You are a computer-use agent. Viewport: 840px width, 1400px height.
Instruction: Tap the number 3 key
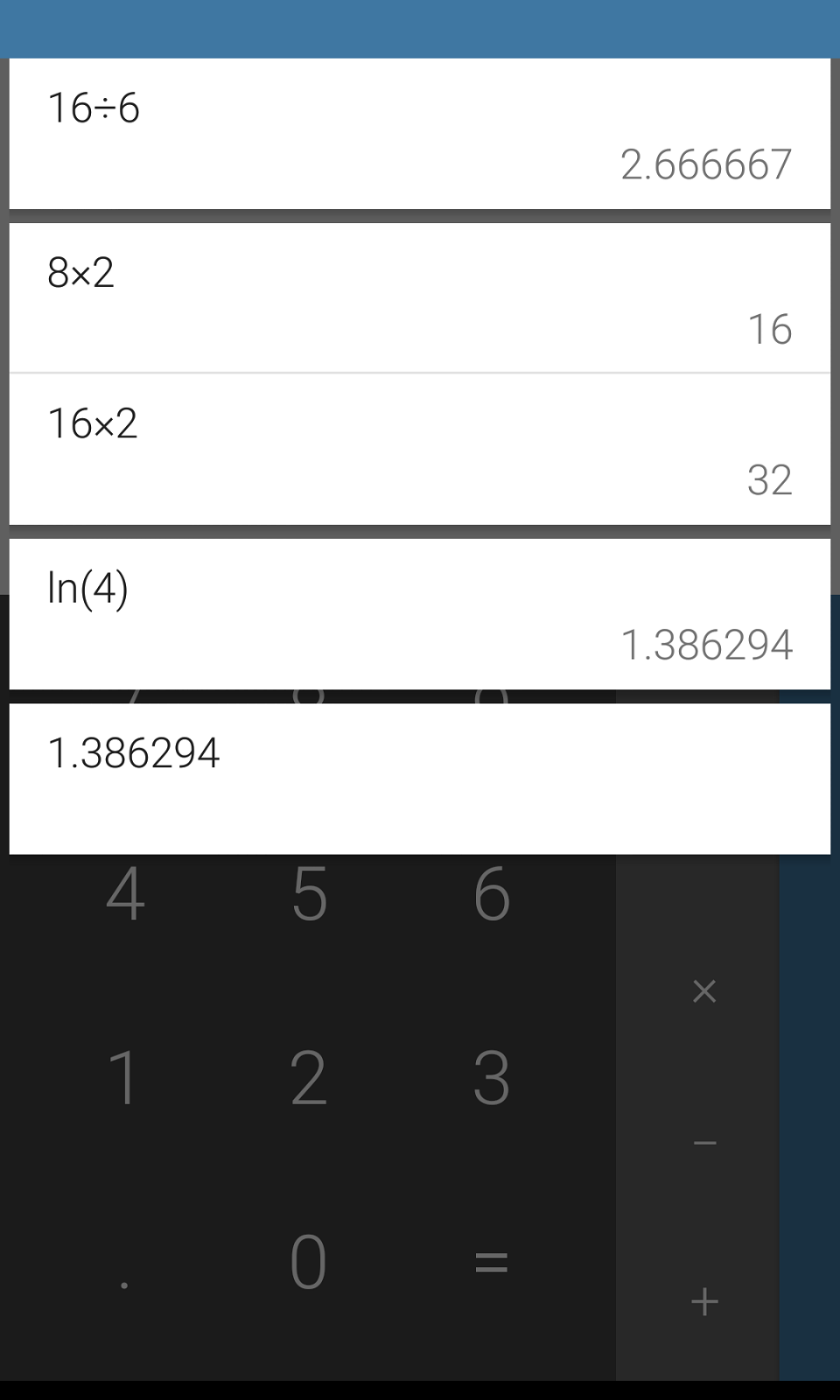coord(492,1078)
